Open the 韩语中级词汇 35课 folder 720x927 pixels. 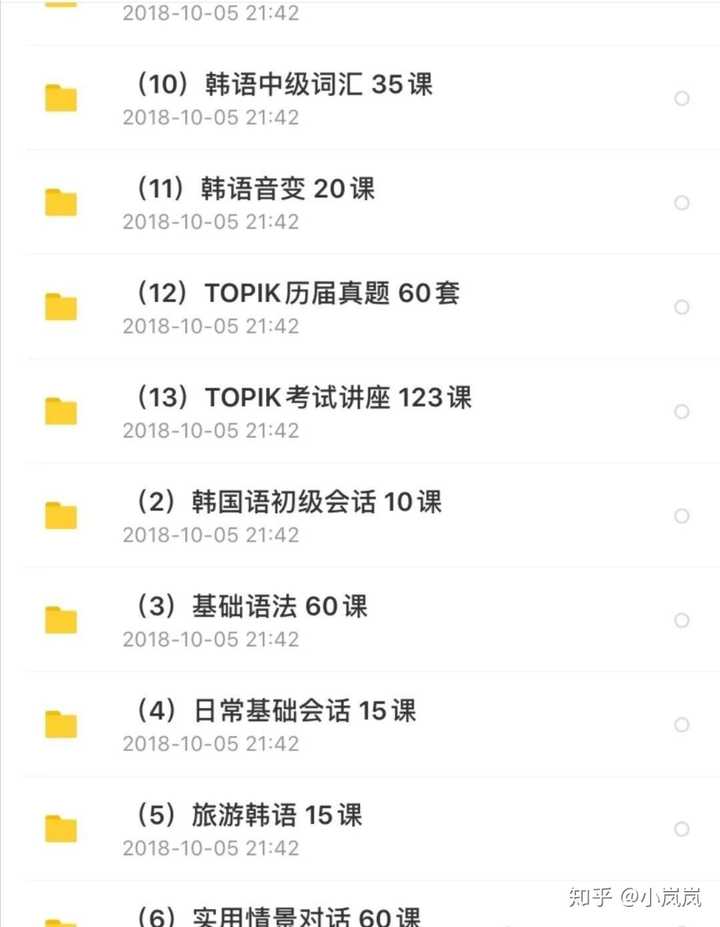[285, 85]
